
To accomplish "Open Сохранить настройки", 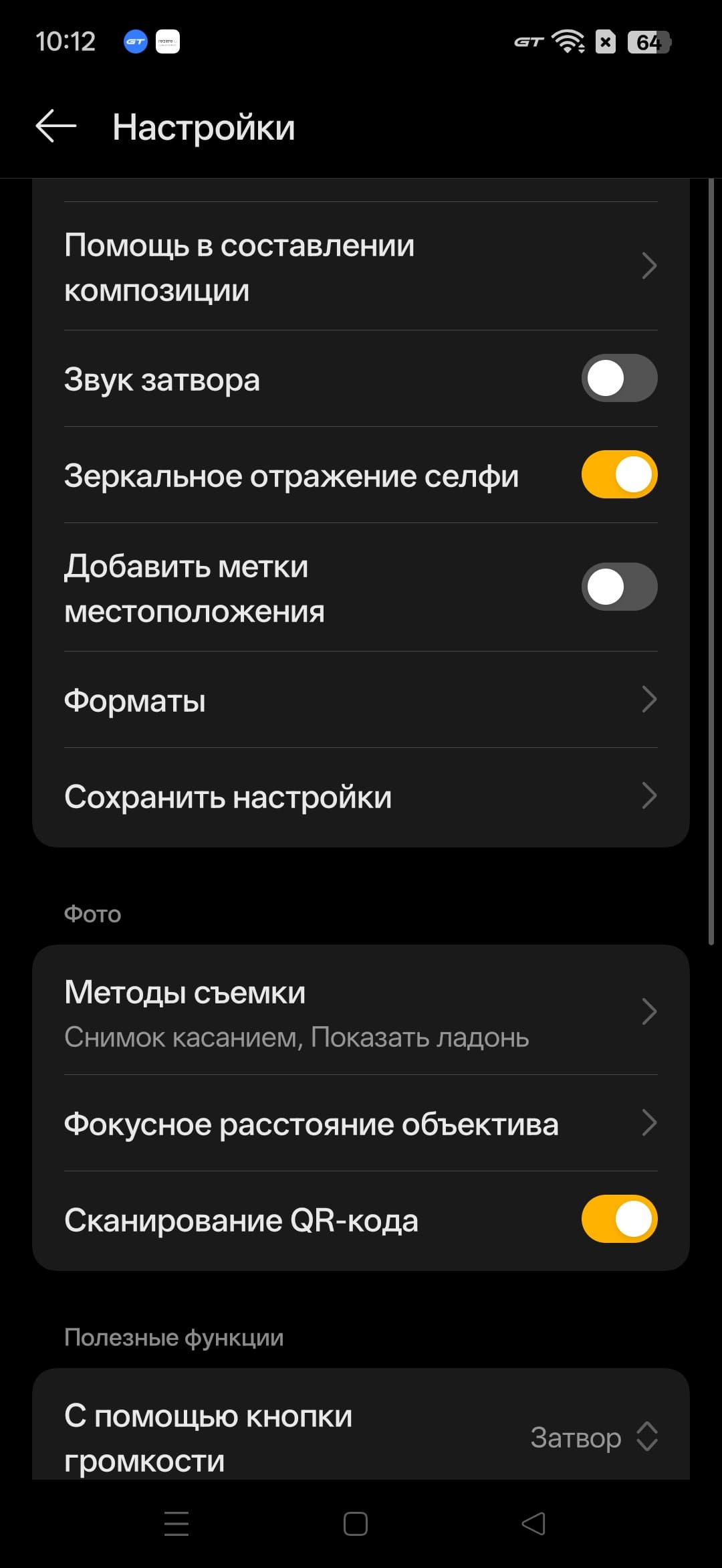I will pyautogui.click(x=361, y=796).
